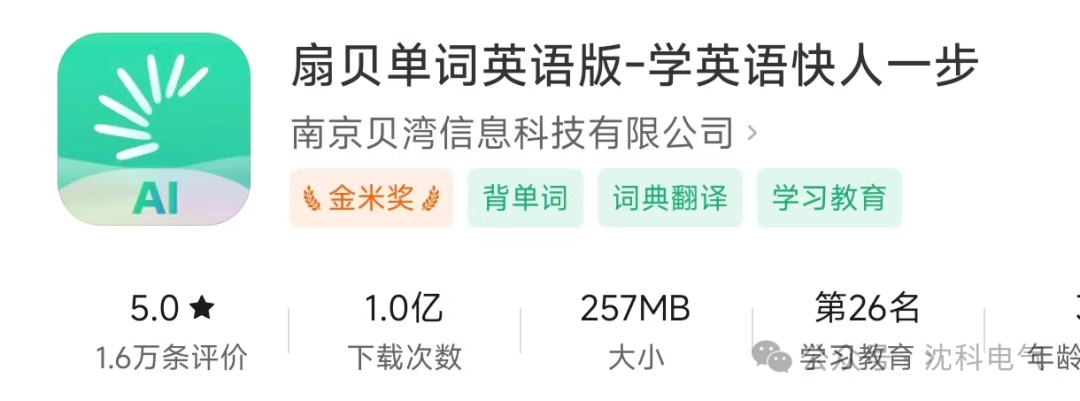Viewport: 1080px width, 401px height.
Task: Open the 第26名 学习教育 ranking
Action: [x=866, y=330]
